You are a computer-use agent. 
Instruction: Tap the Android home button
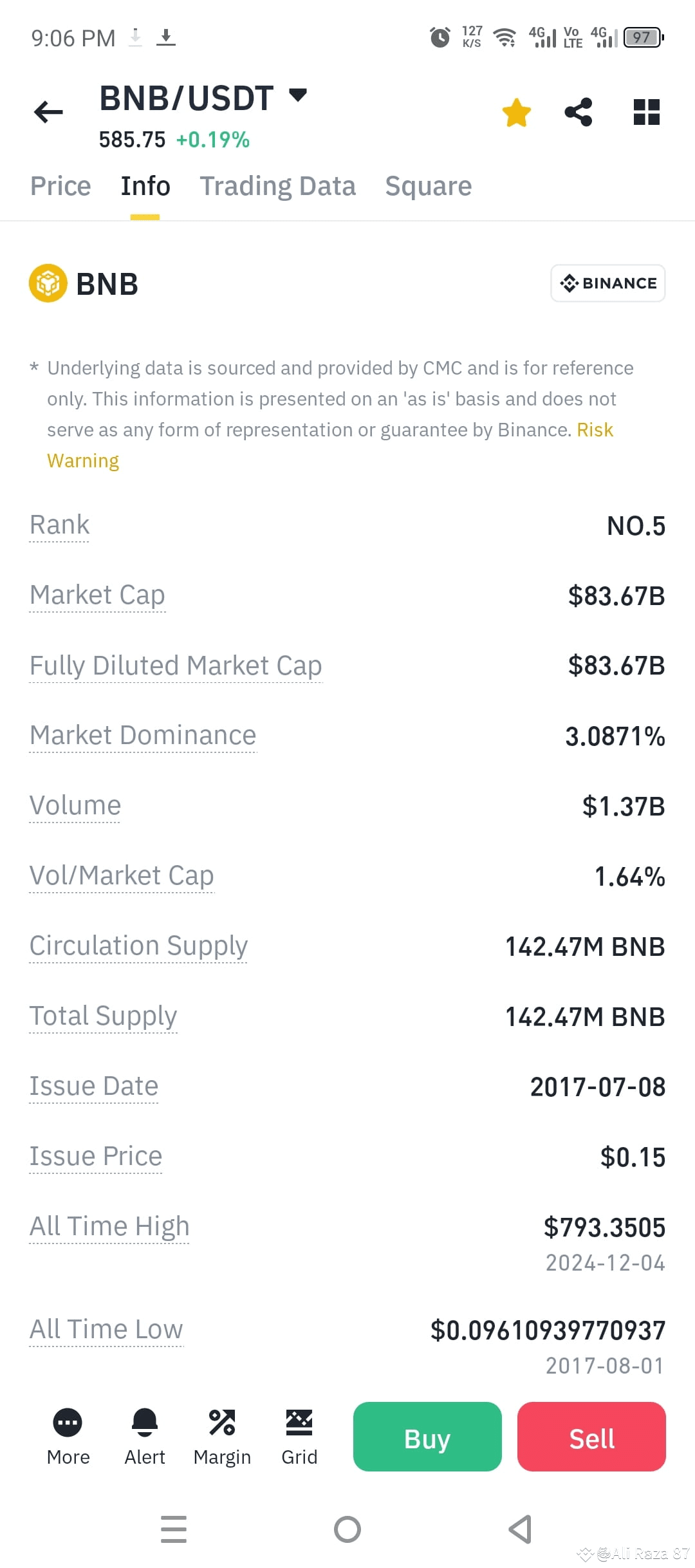[x=347, y=1529]
